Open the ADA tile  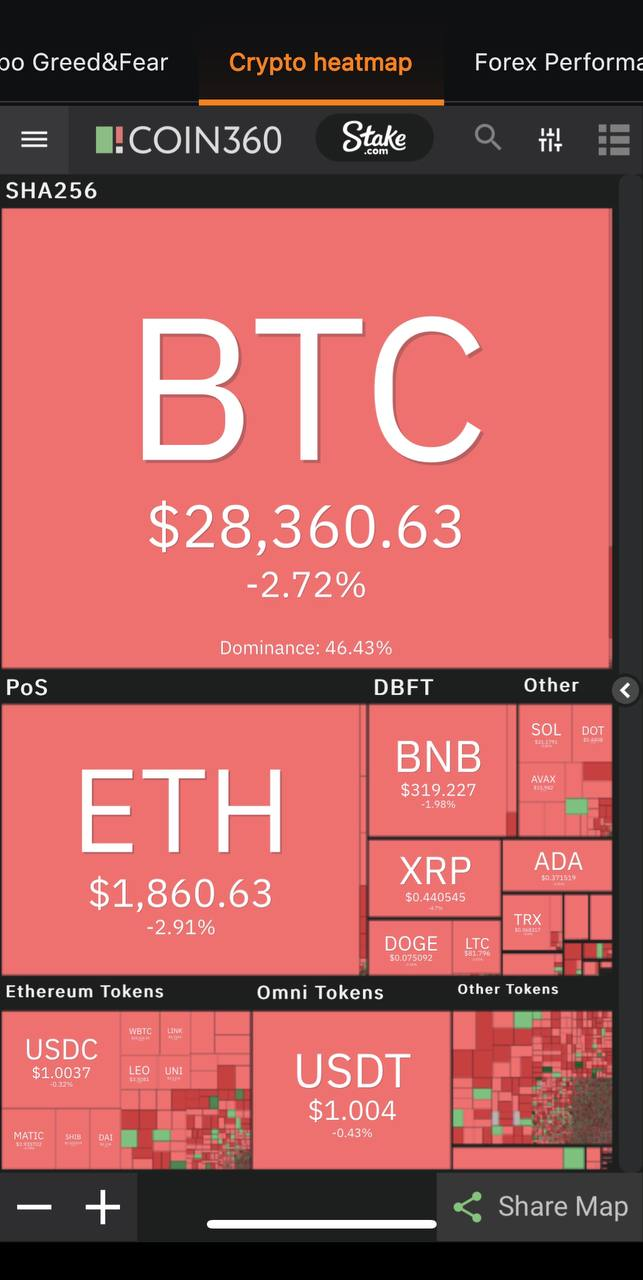(x=557, y=865)
